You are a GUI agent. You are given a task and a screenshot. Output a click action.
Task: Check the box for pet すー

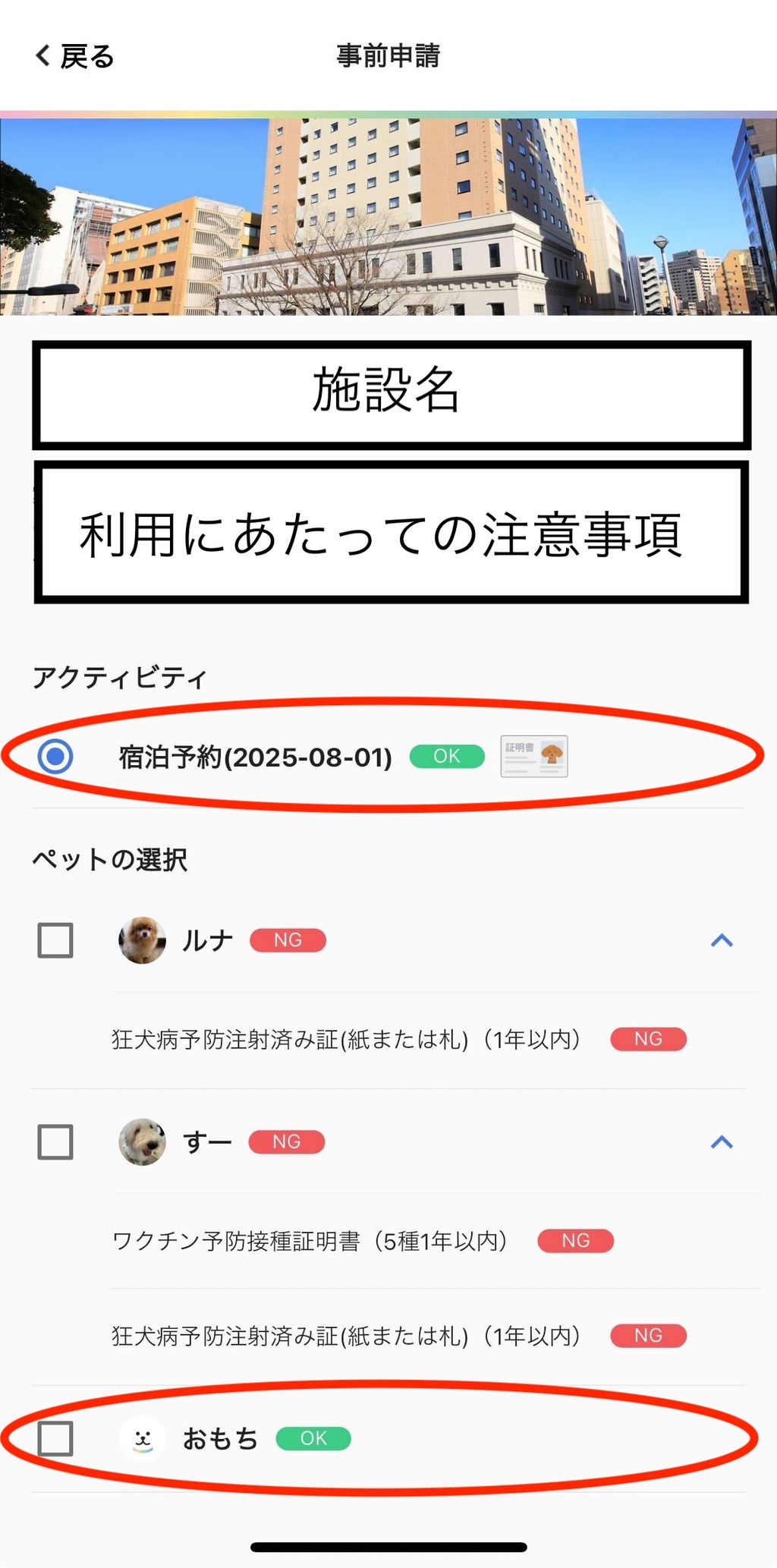click(x=55, y=1141)
